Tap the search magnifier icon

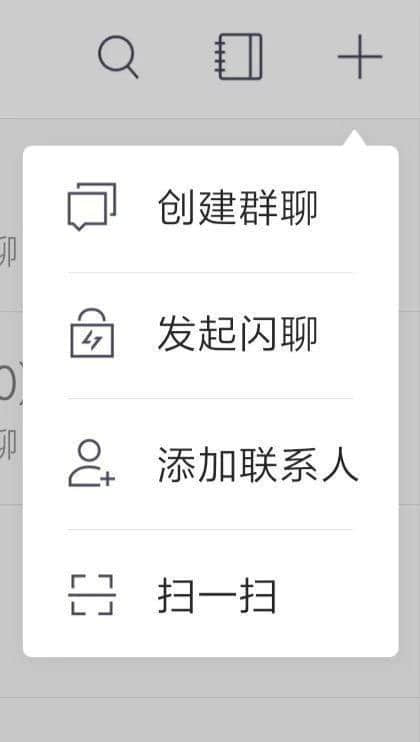coord(118,58)
